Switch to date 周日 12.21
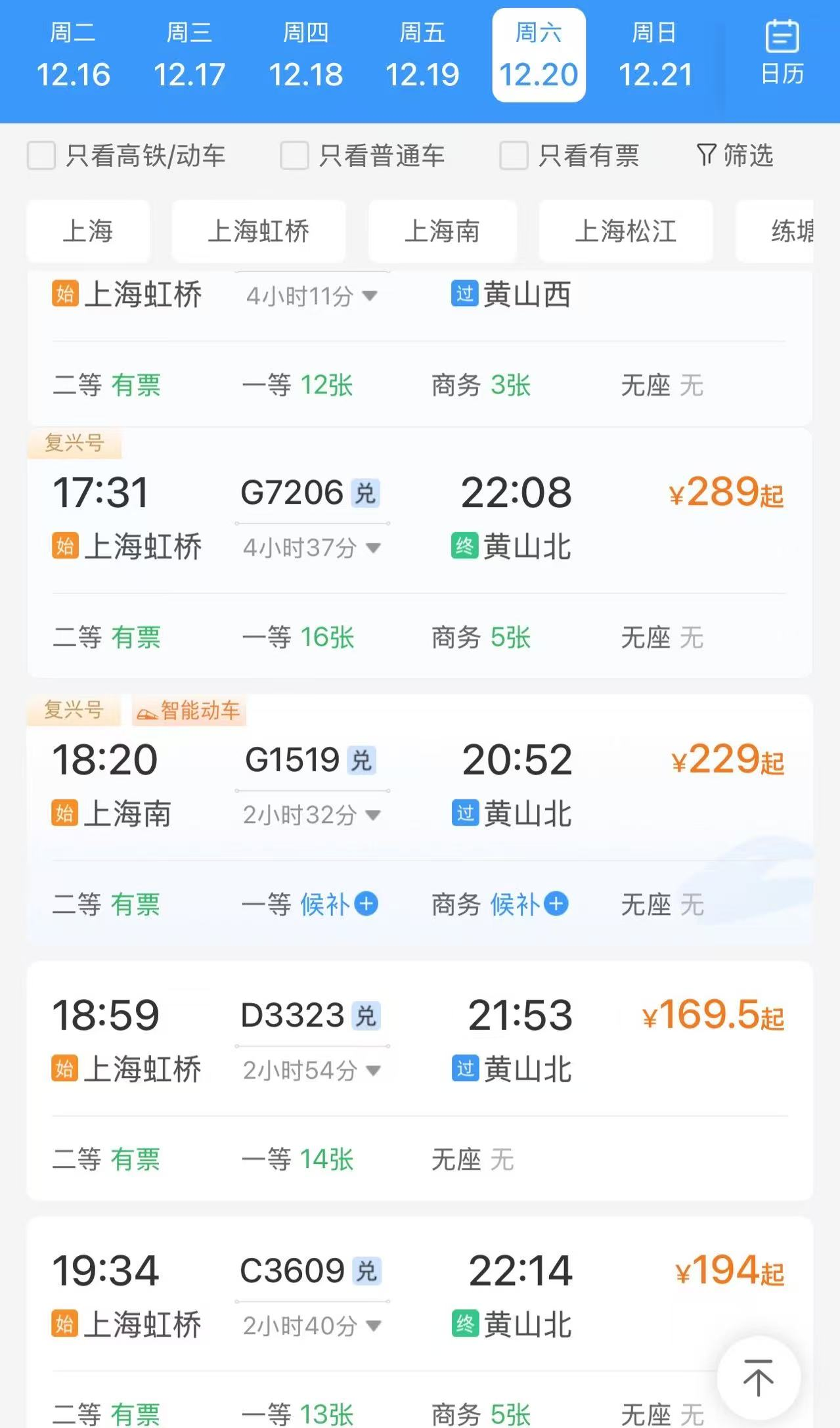The width and height of the screenshot is (840, 1428). click(655, 56)
